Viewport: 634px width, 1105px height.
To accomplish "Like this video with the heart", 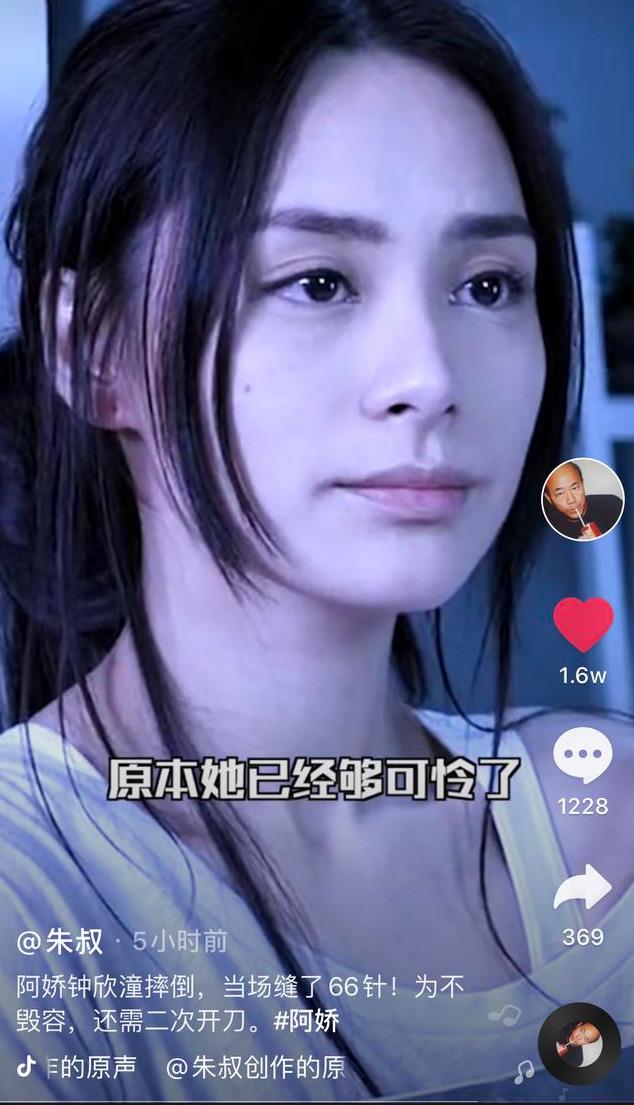I will point(583,625).
